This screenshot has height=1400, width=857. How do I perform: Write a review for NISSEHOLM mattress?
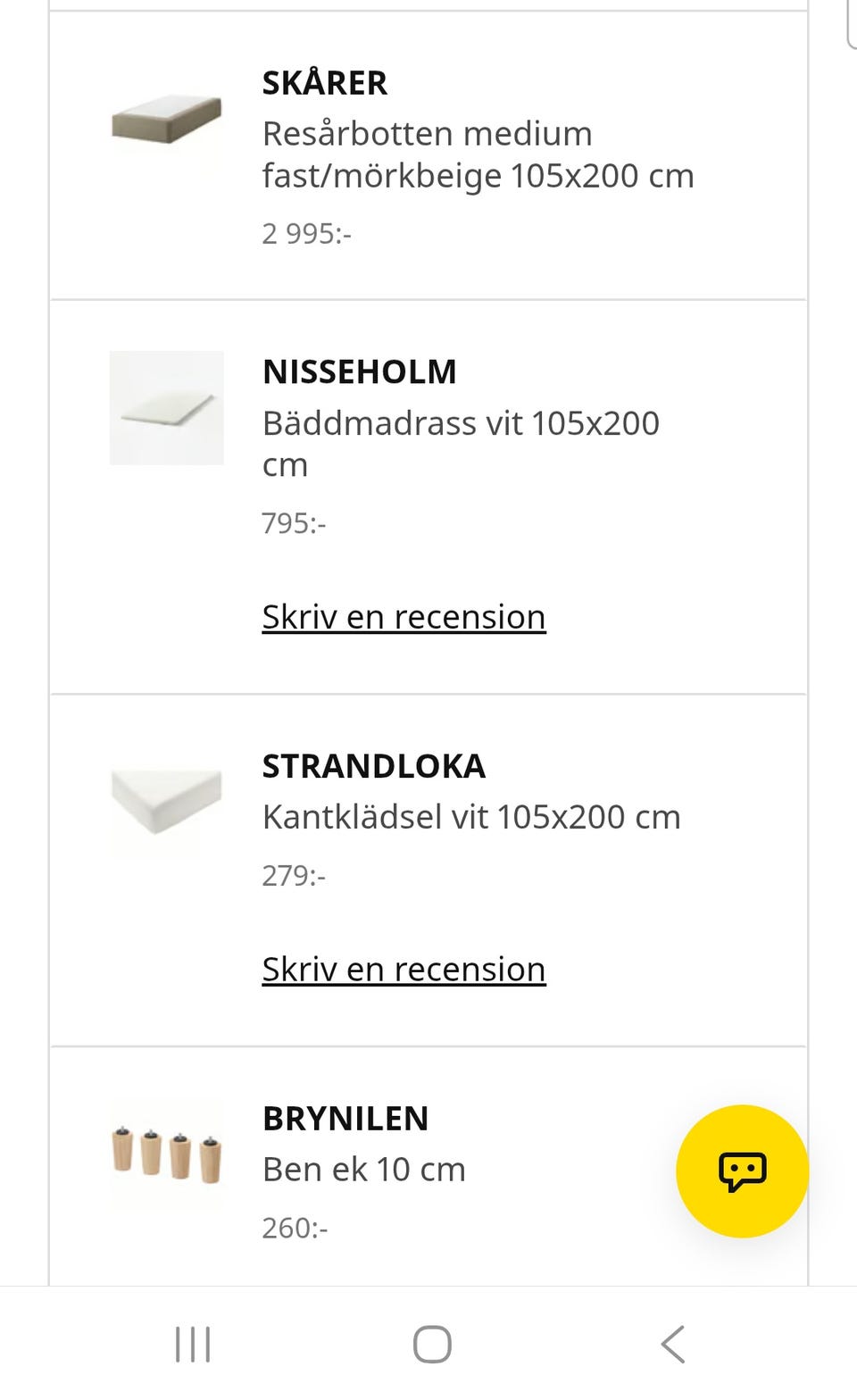click(404, 617)
